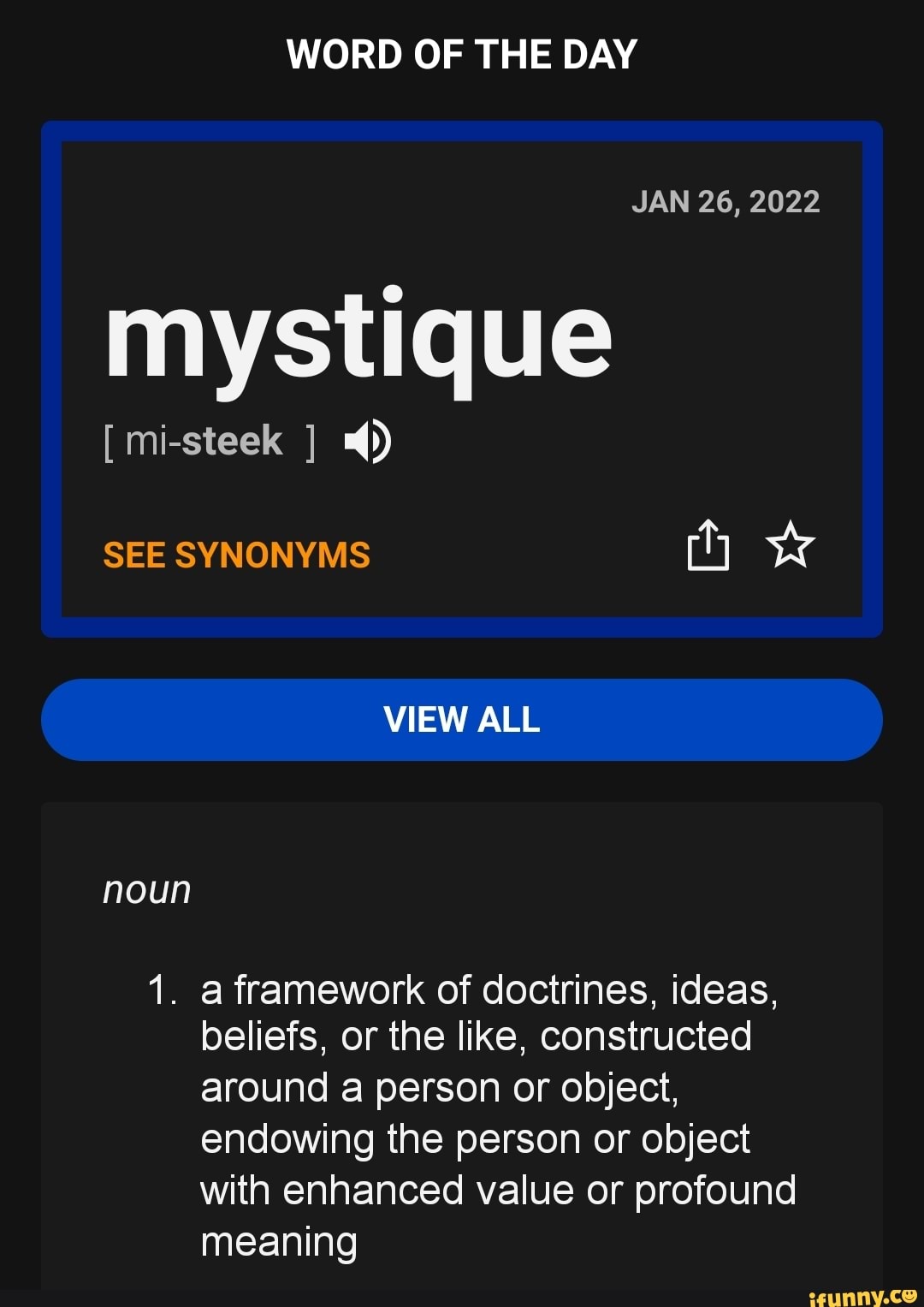924x1307 pixels.
Task: Open the mystique word card
Action: tap(359, 334)
